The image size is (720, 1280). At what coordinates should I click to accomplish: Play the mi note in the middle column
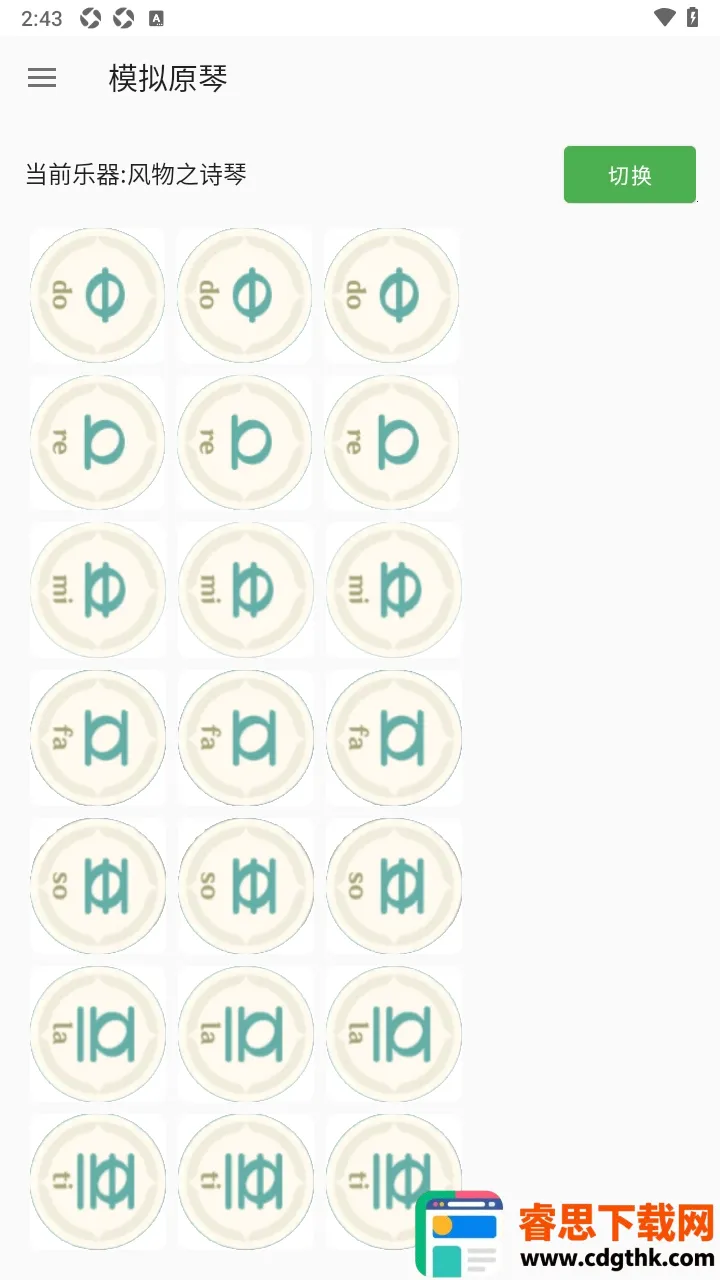pos(245,590)
